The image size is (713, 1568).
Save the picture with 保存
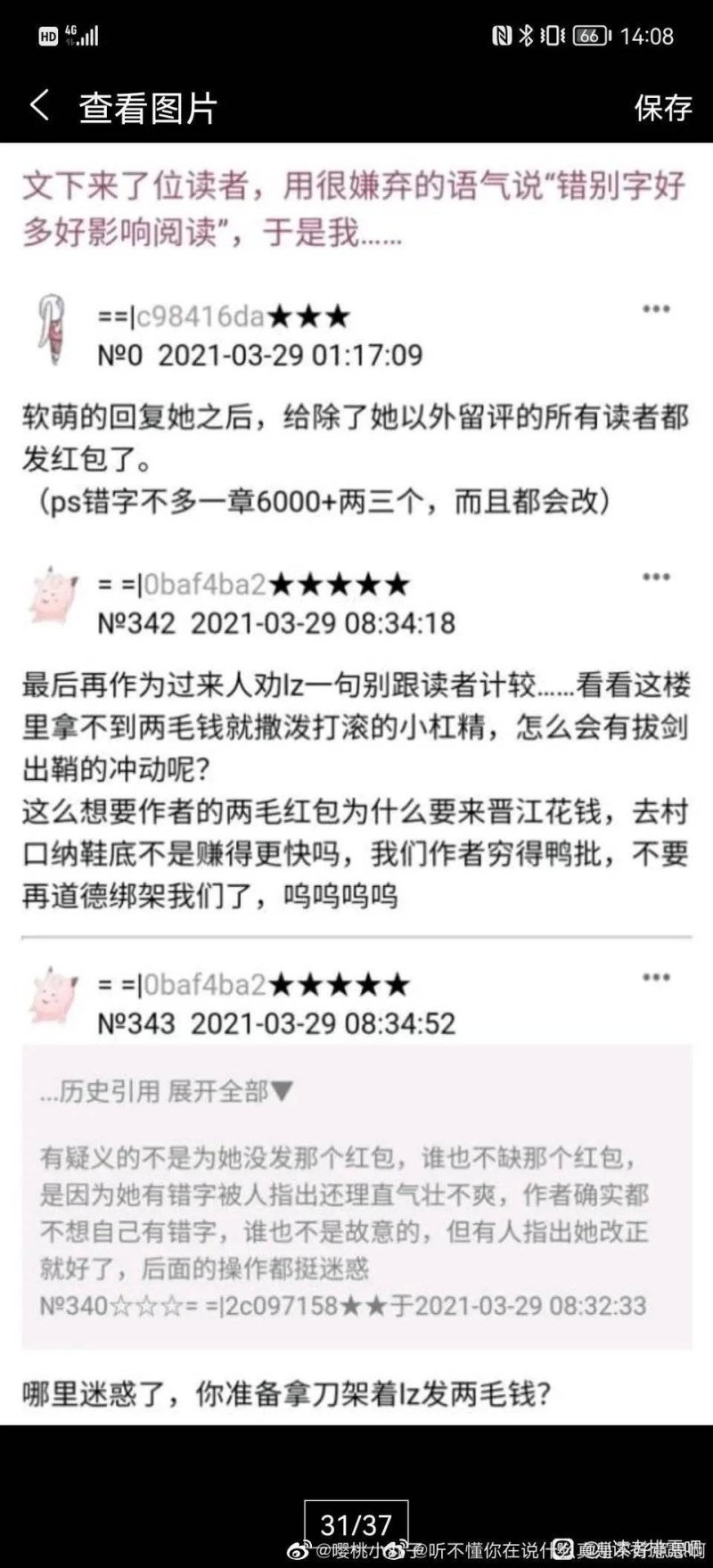pos(662,108)
